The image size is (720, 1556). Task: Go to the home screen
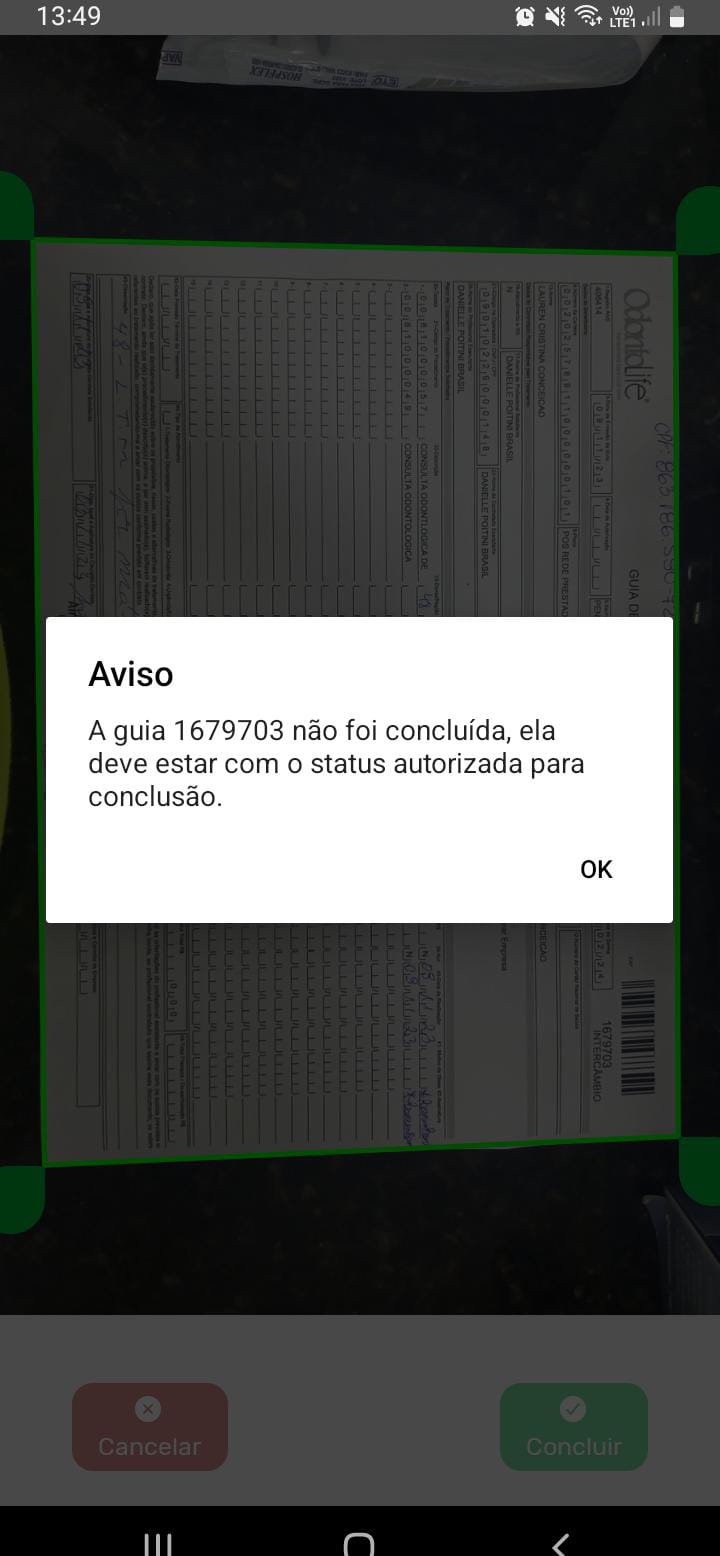tap(359, 1542)
